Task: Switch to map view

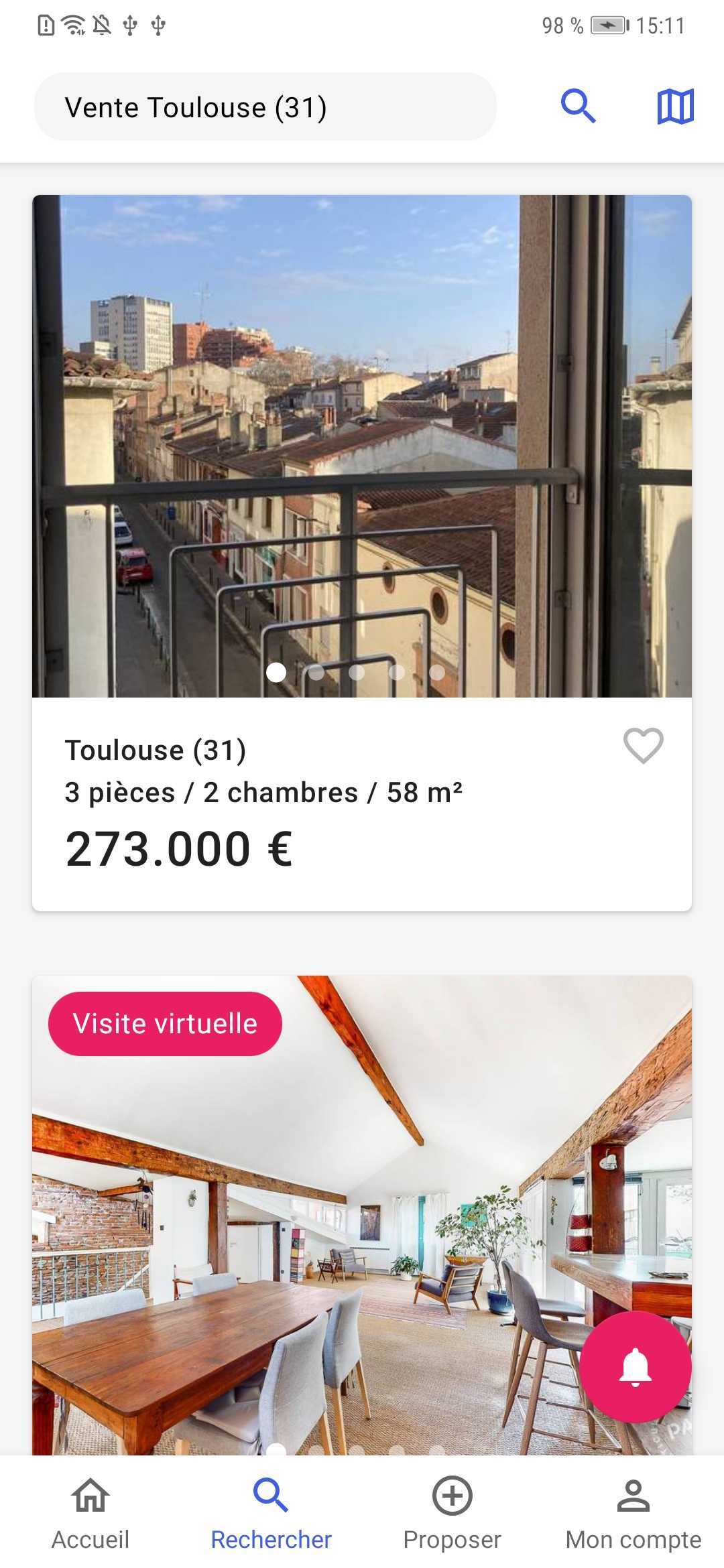Action: pyautogui.click(x=675, y=107)
